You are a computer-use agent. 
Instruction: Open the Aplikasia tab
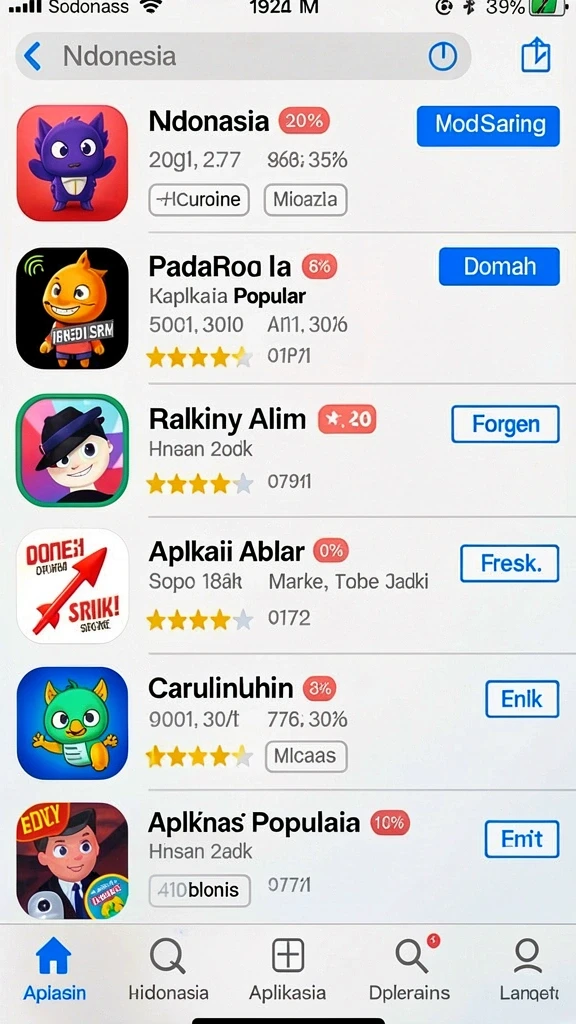pyautogui.click(x=287, y=970)
